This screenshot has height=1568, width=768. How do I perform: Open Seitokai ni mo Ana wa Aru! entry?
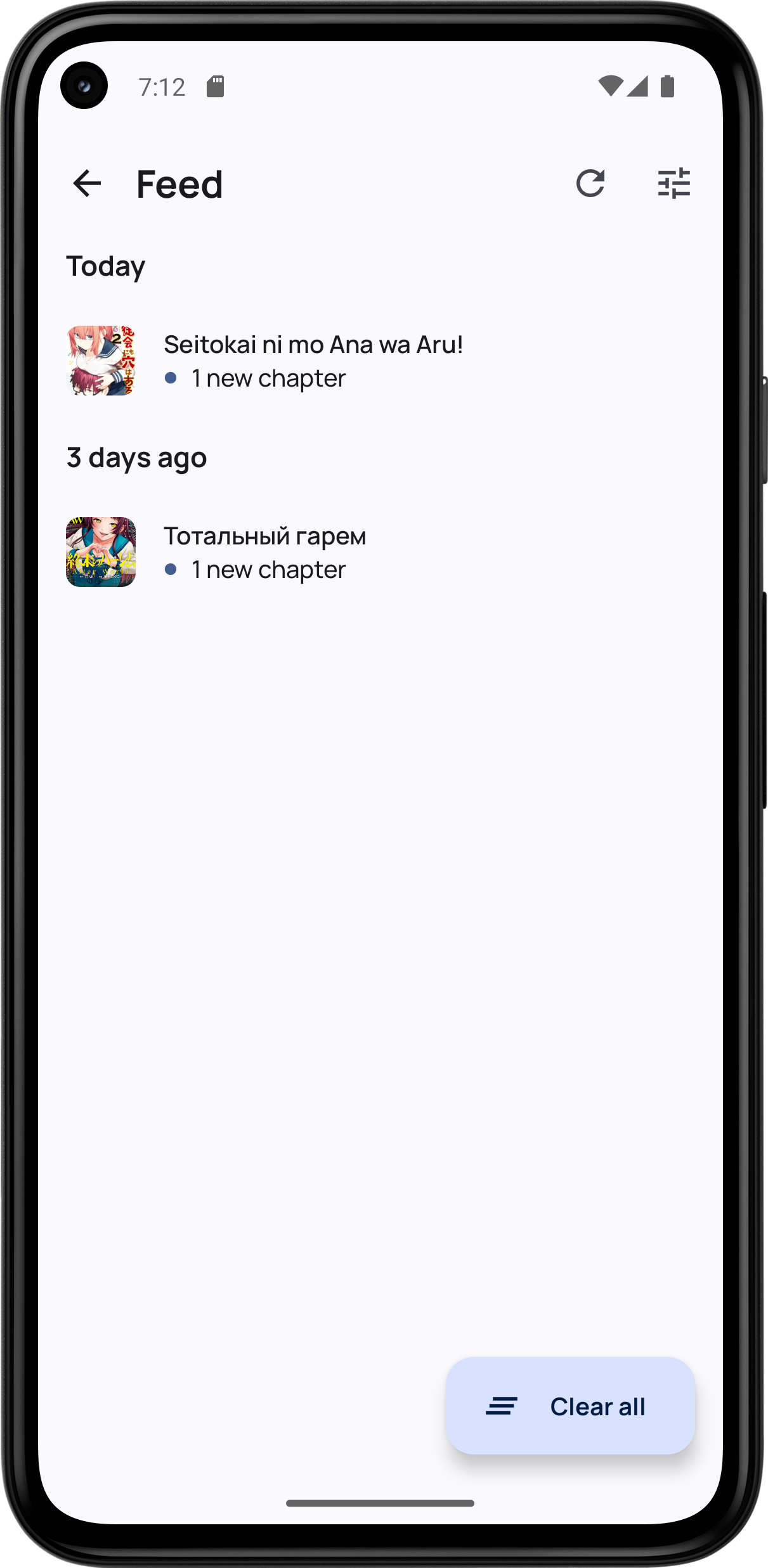[313, 361]
